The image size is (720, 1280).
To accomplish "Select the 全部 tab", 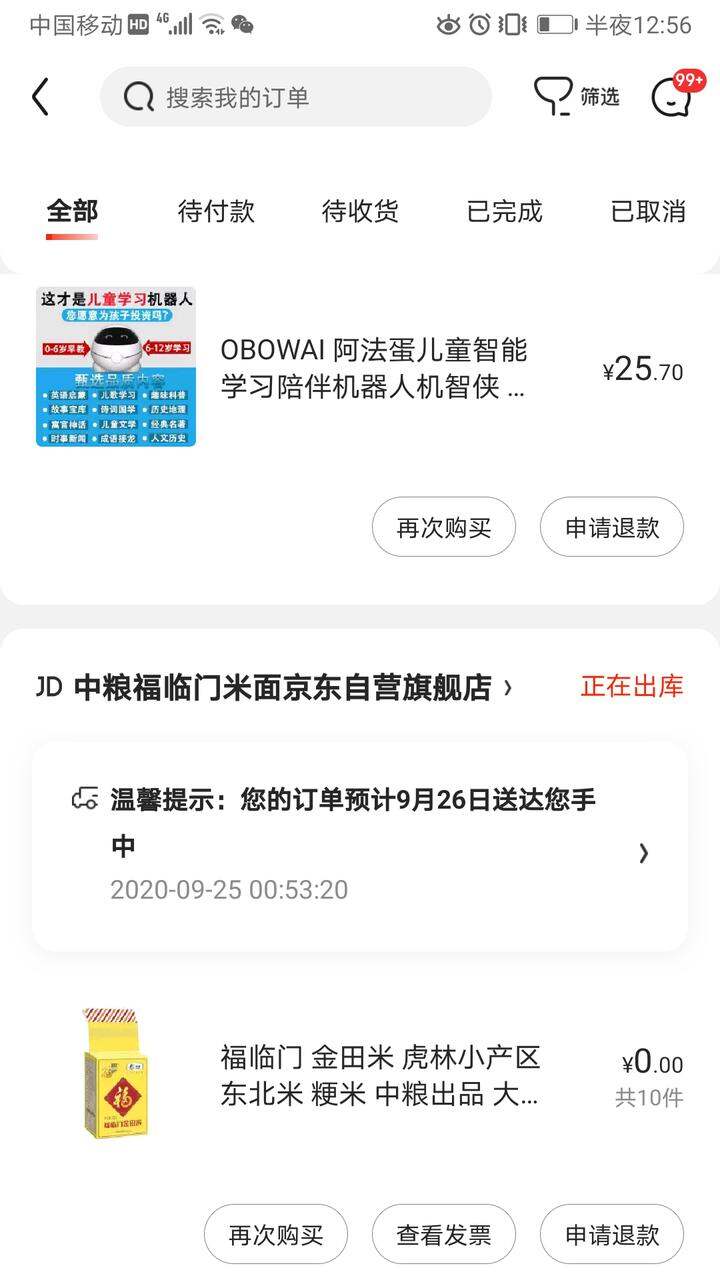I will (72, 211).
